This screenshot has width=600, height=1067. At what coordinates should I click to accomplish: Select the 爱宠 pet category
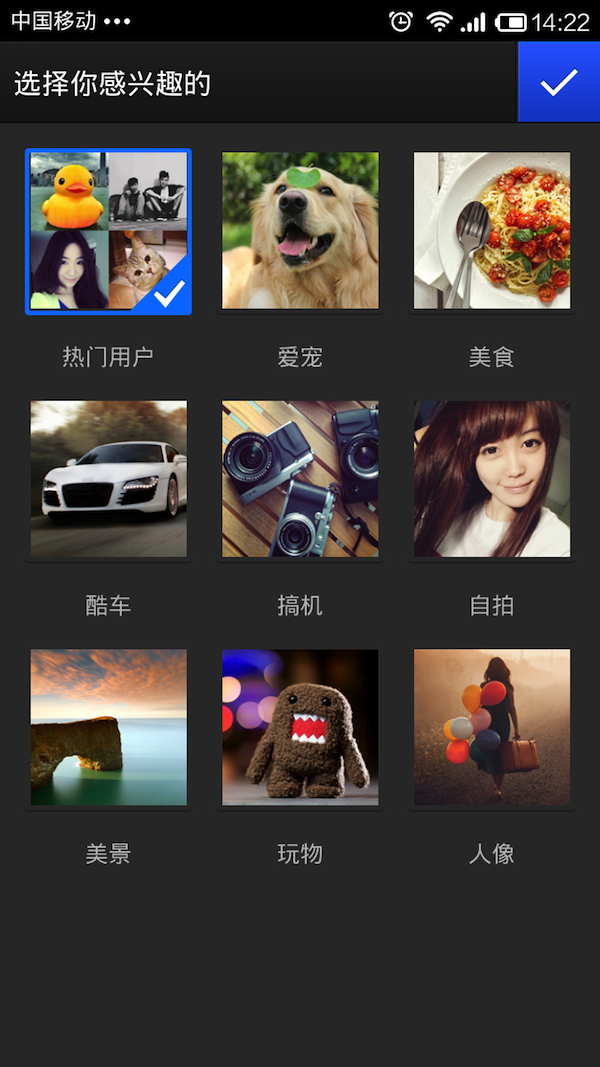(300, 231)
